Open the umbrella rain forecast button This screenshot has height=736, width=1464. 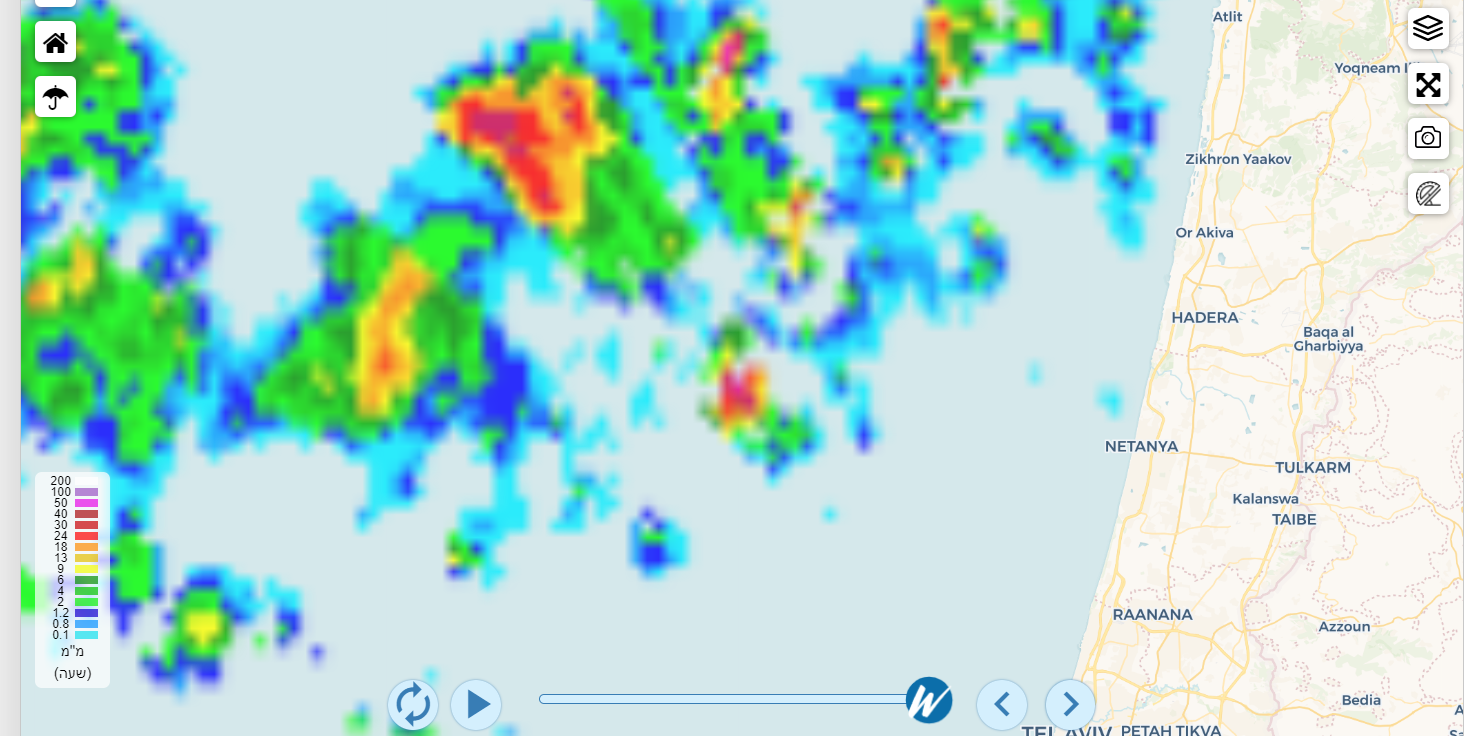pyautogui.click(x=55, y=97)
